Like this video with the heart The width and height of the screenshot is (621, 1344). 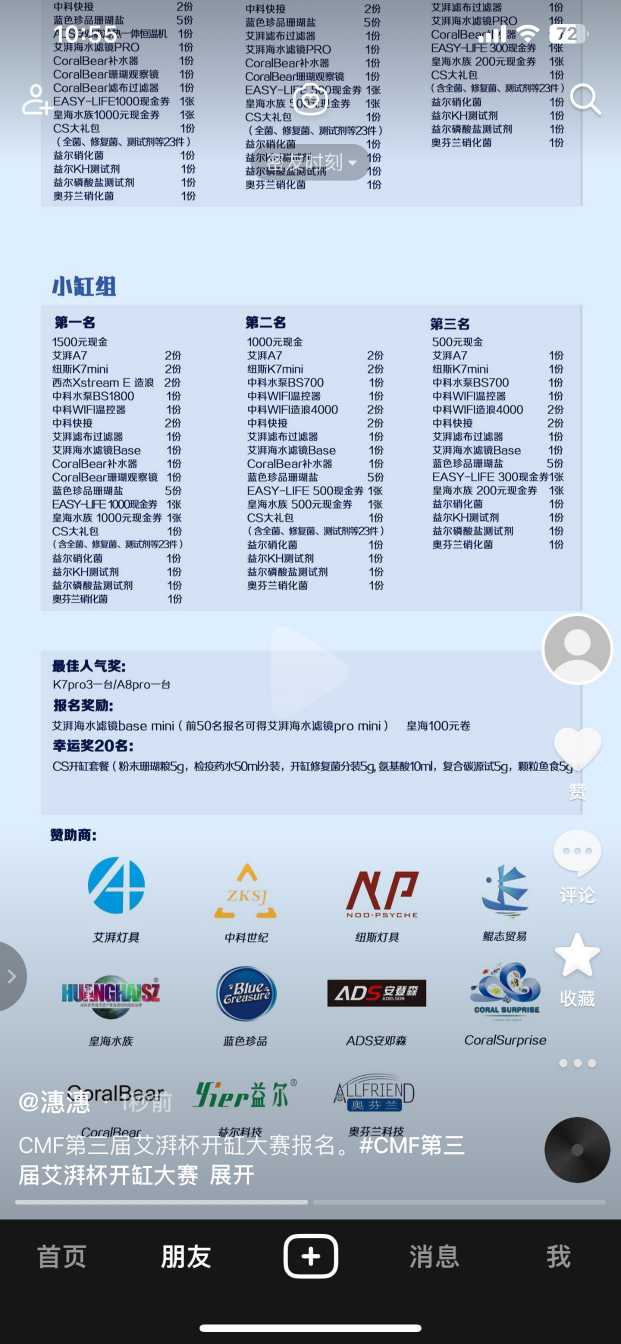pos(577,750)
